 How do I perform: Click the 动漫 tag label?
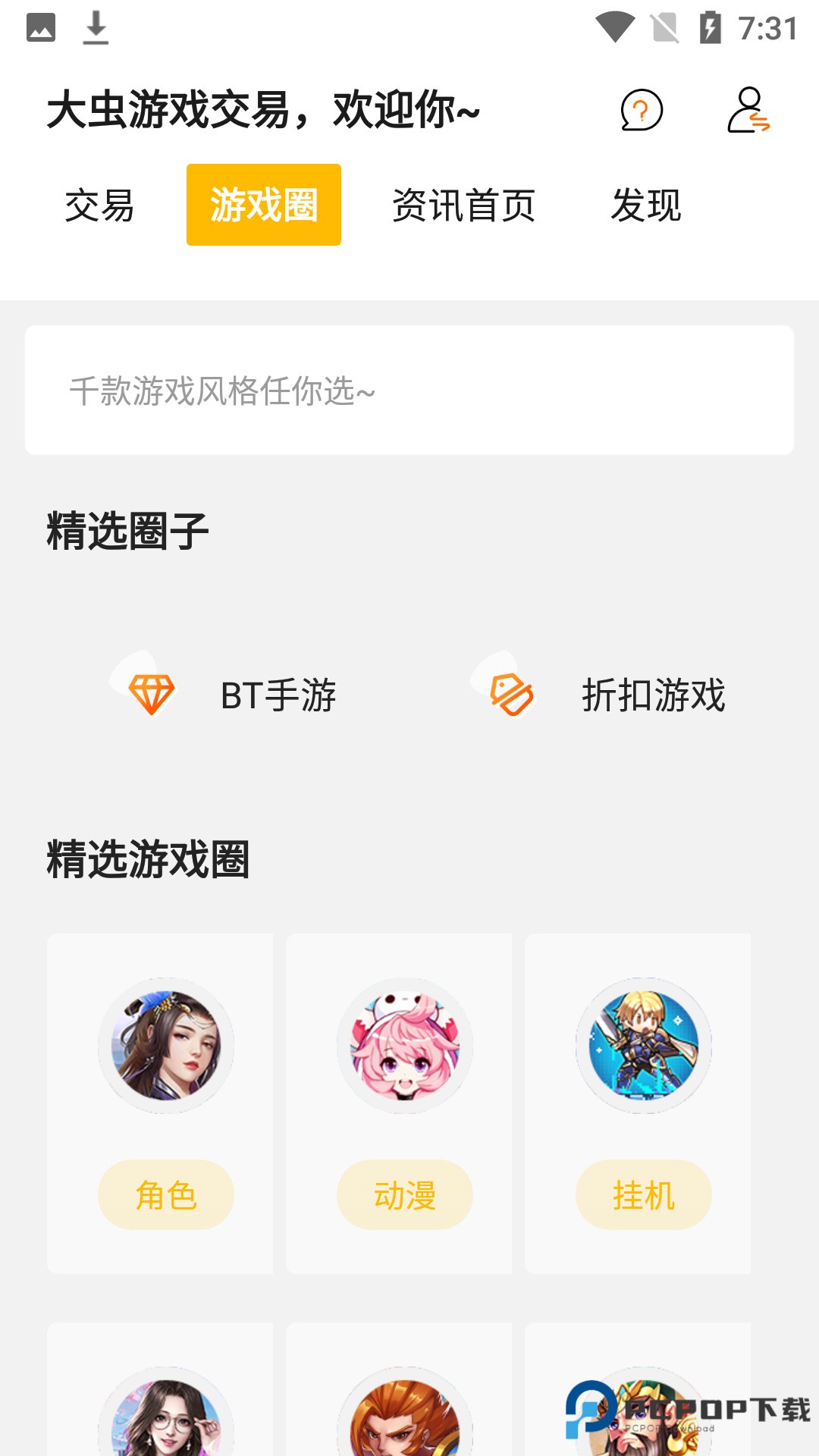[403, 1194]
